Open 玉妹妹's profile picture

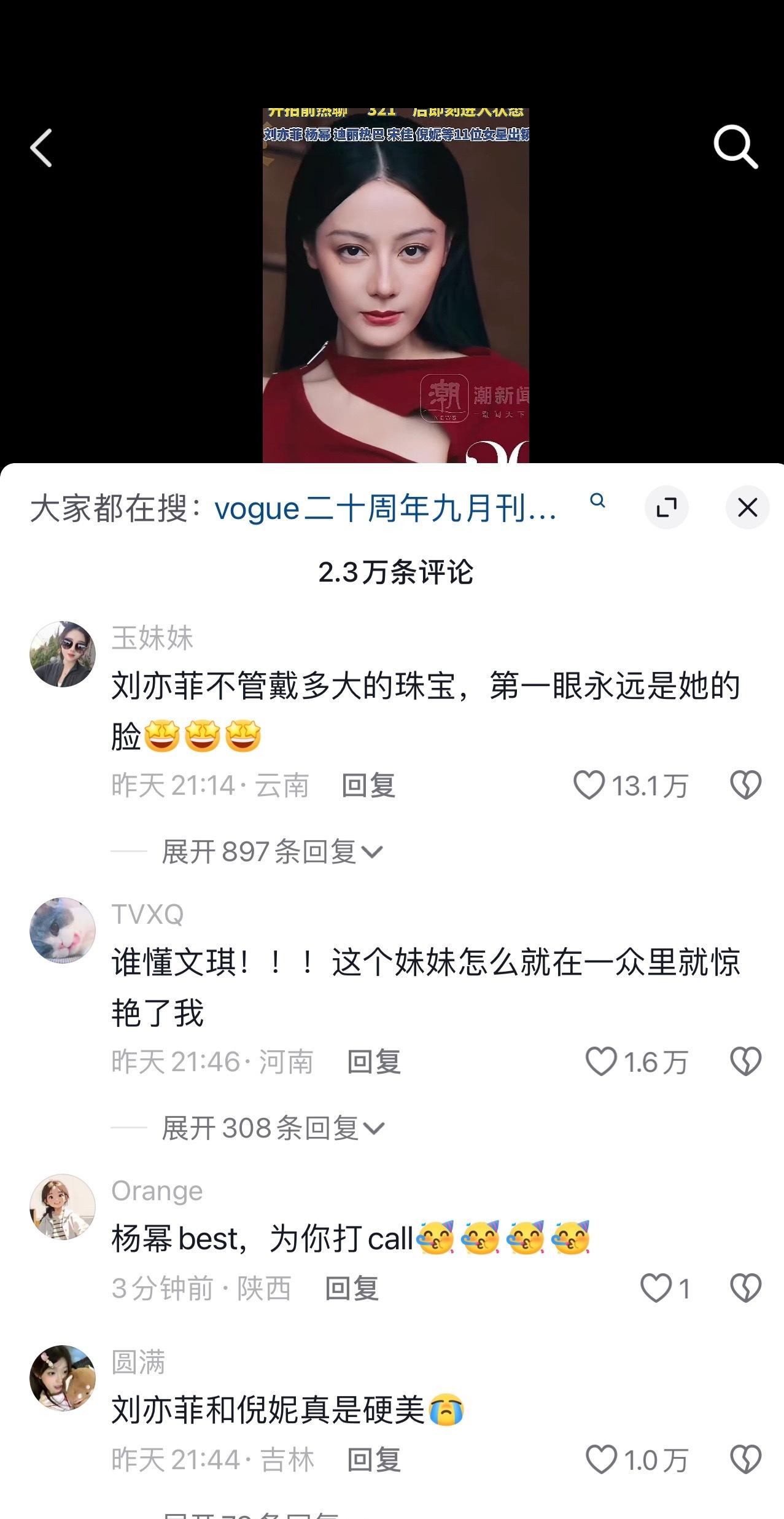(x=63, y=654)
